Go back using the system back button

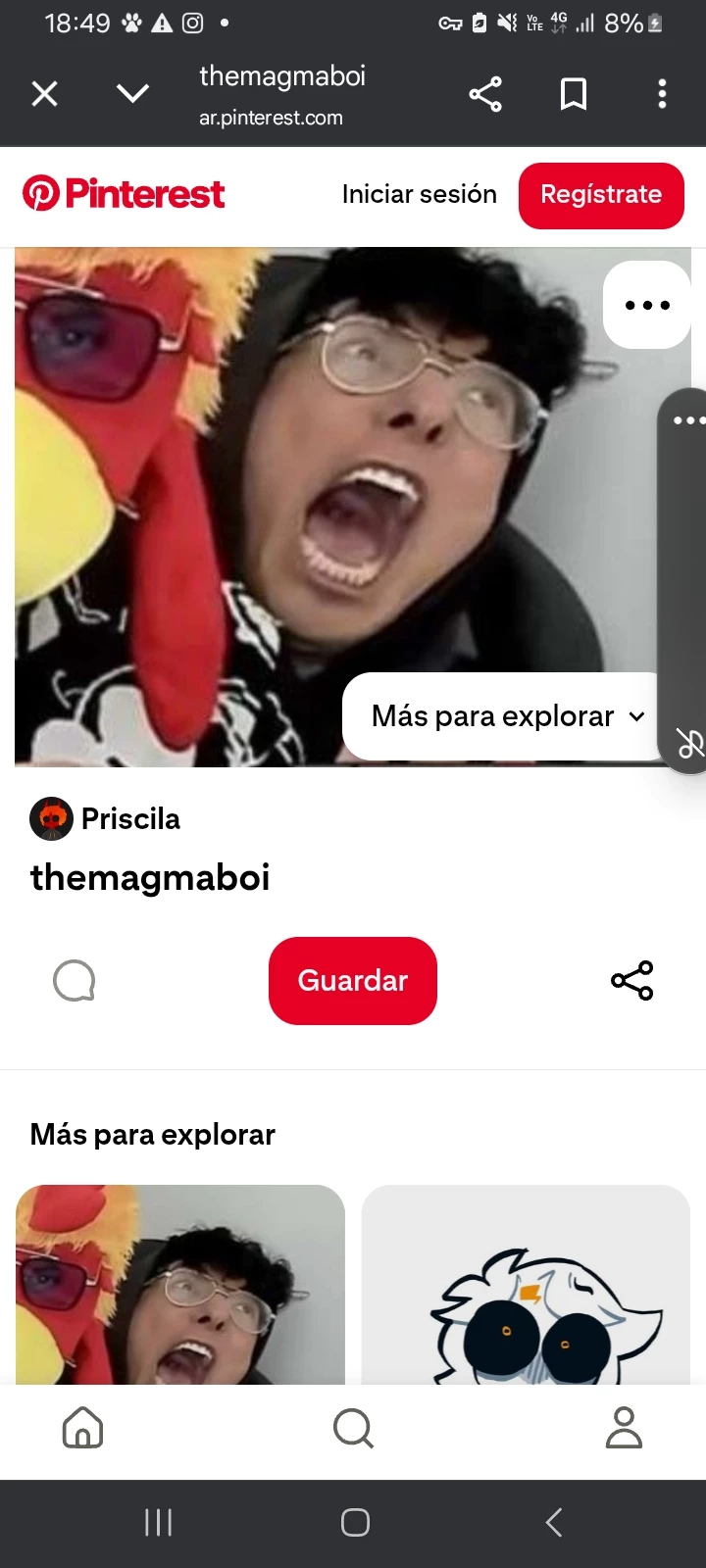click(x=554, y=1522)
